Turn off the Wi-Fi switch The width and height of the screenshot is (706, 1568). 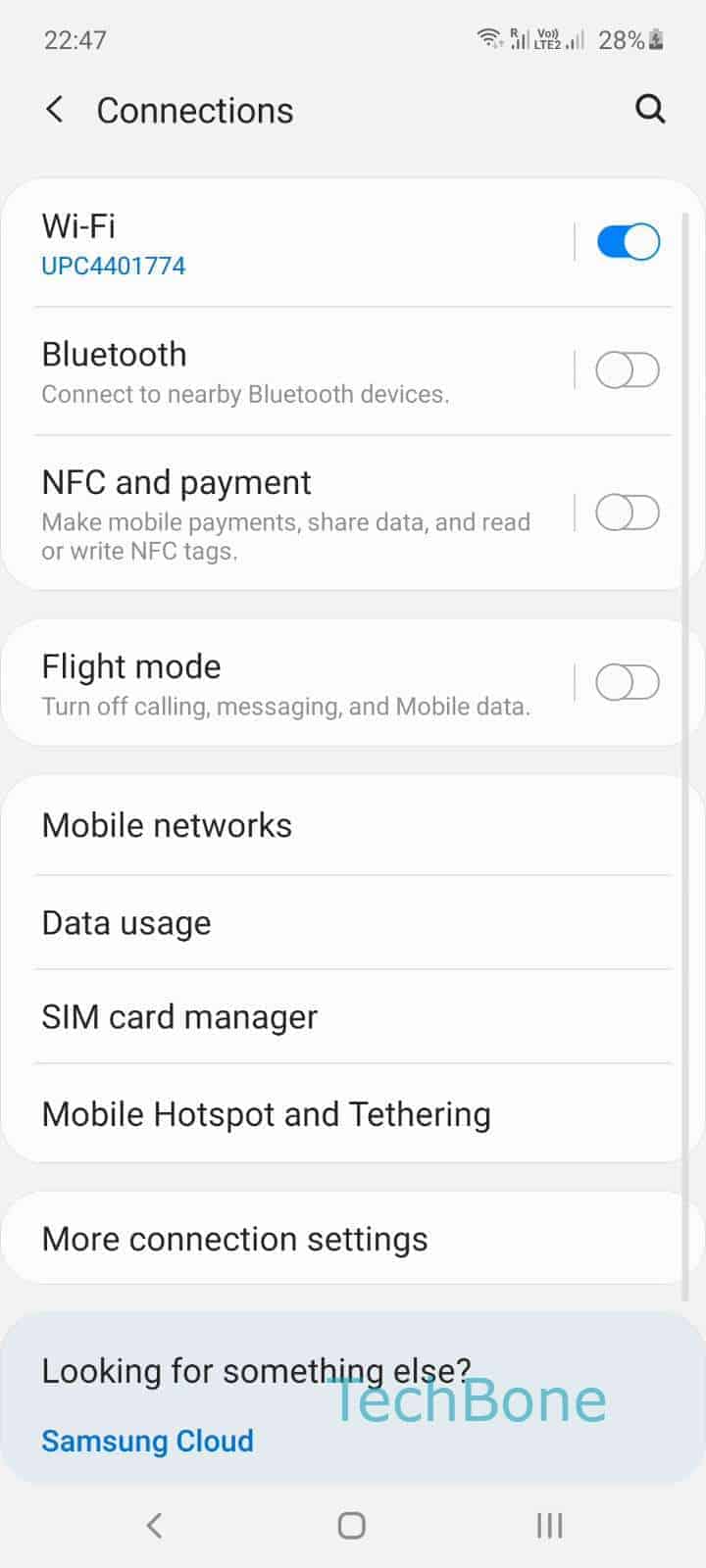click(628, 242)
